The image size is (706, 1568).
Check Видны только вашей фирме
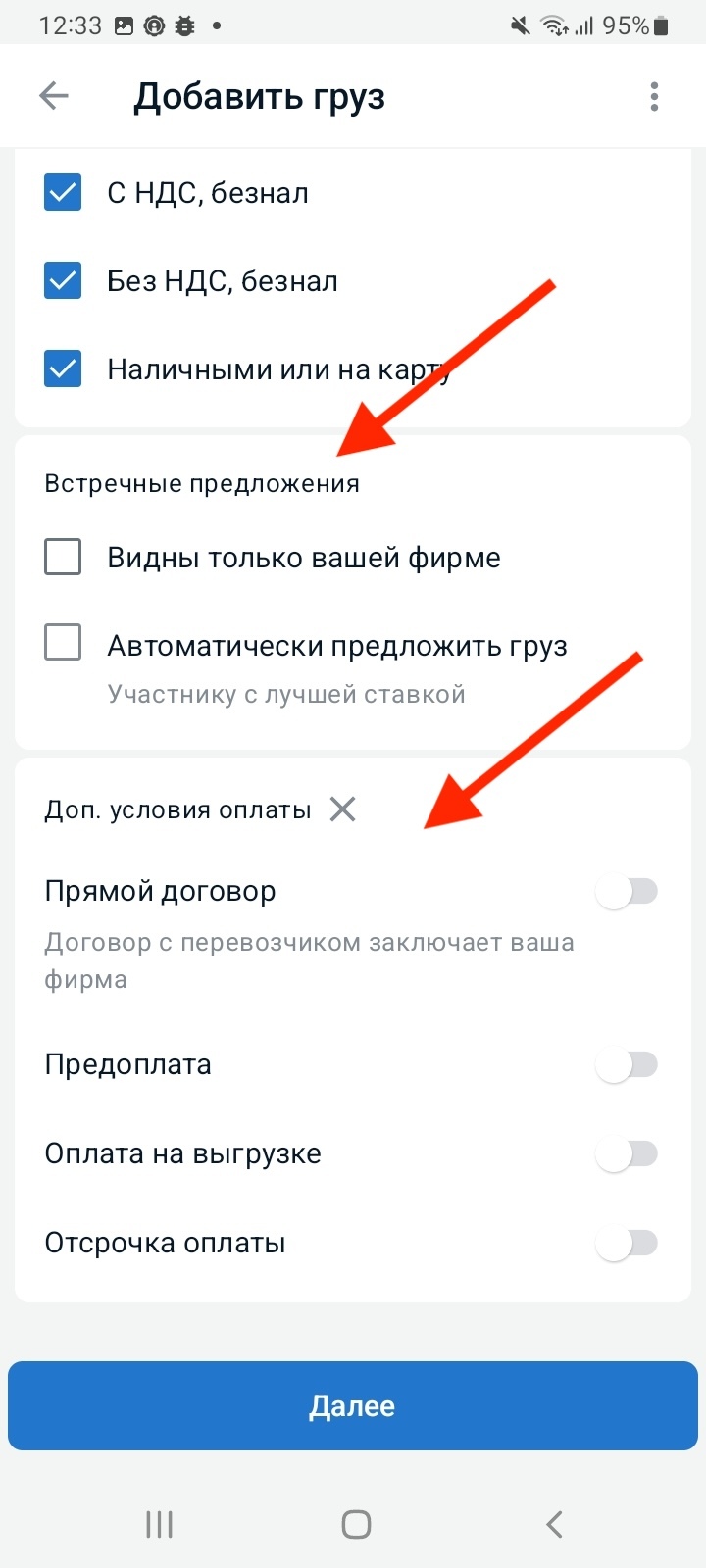63,558
